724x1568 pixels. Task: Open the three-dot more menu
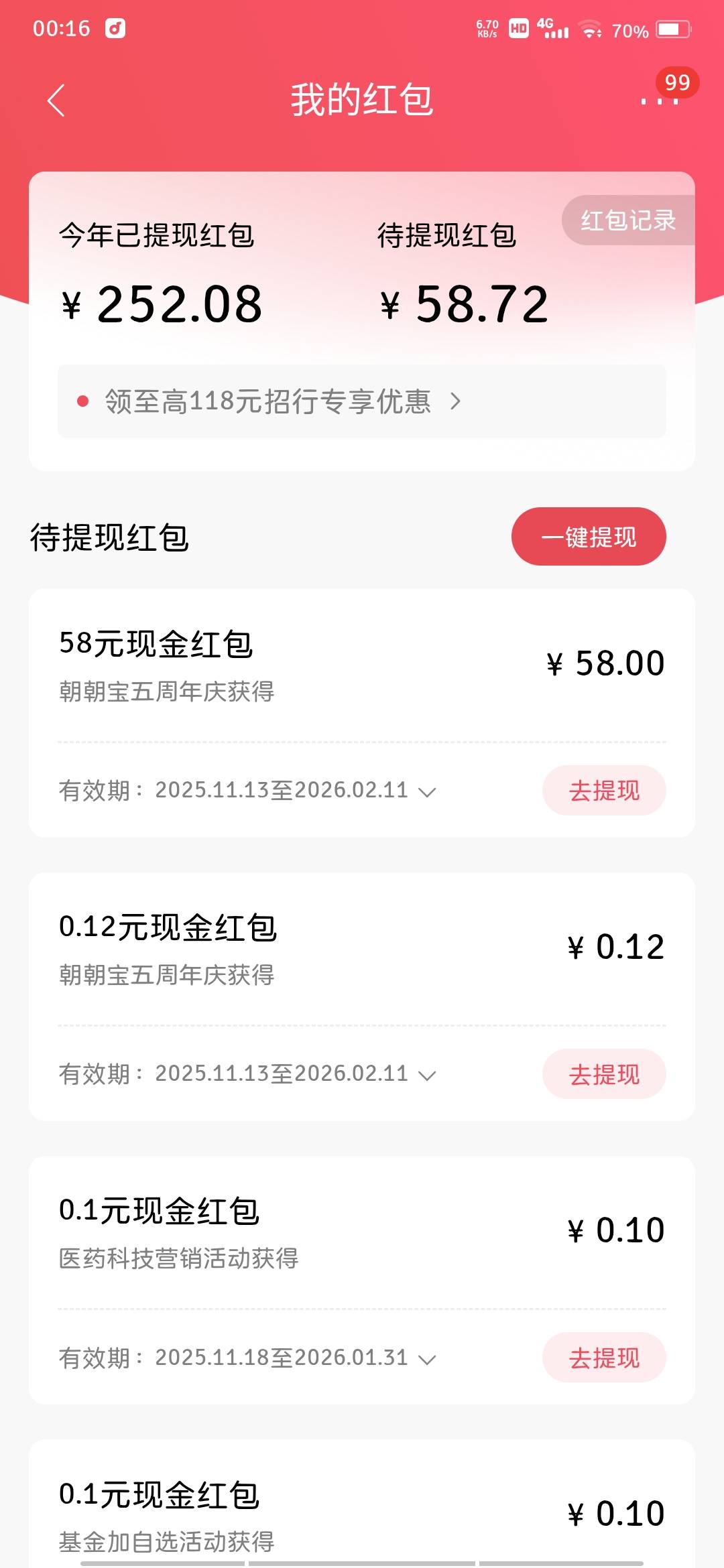click(x=660, y=101)
